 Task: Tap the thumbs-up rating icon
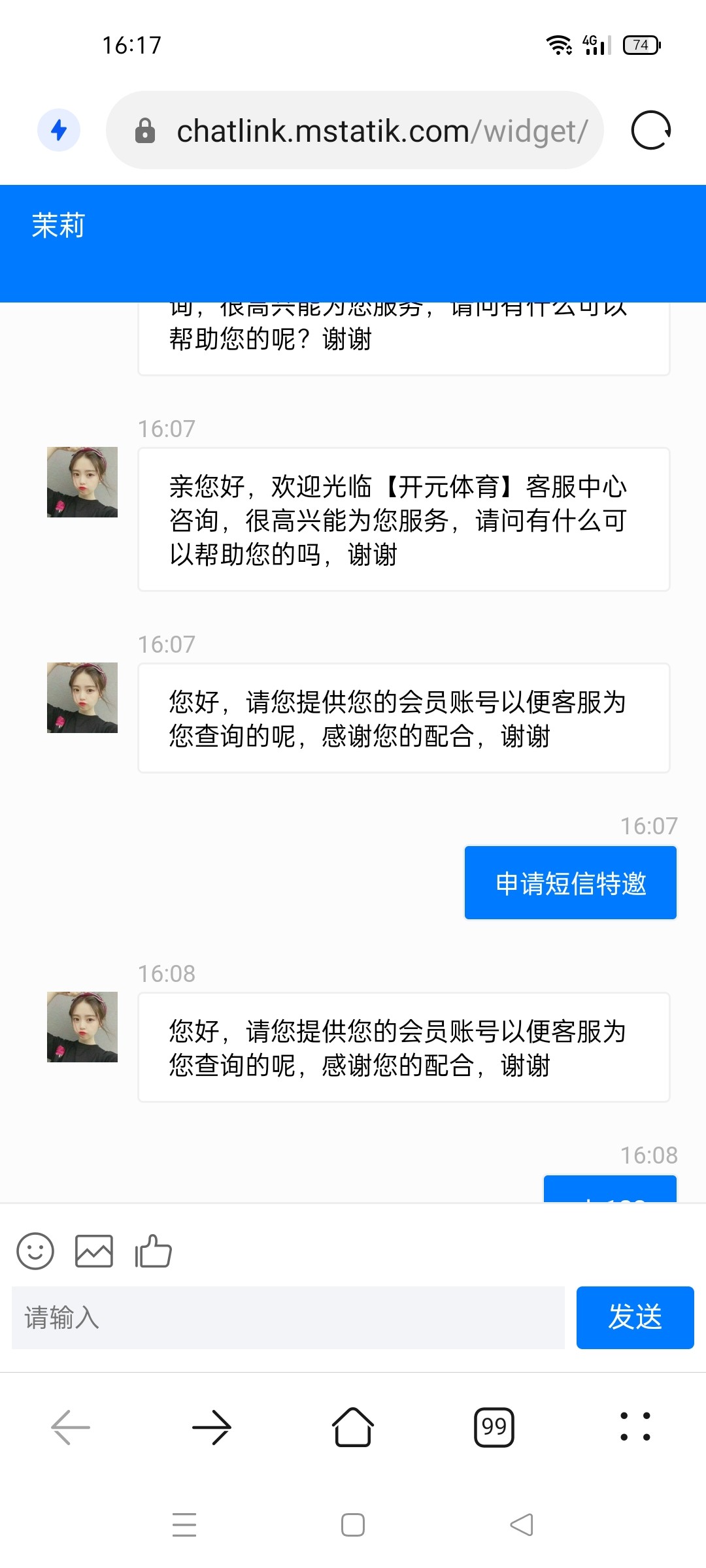click(x=153, y=1251)
